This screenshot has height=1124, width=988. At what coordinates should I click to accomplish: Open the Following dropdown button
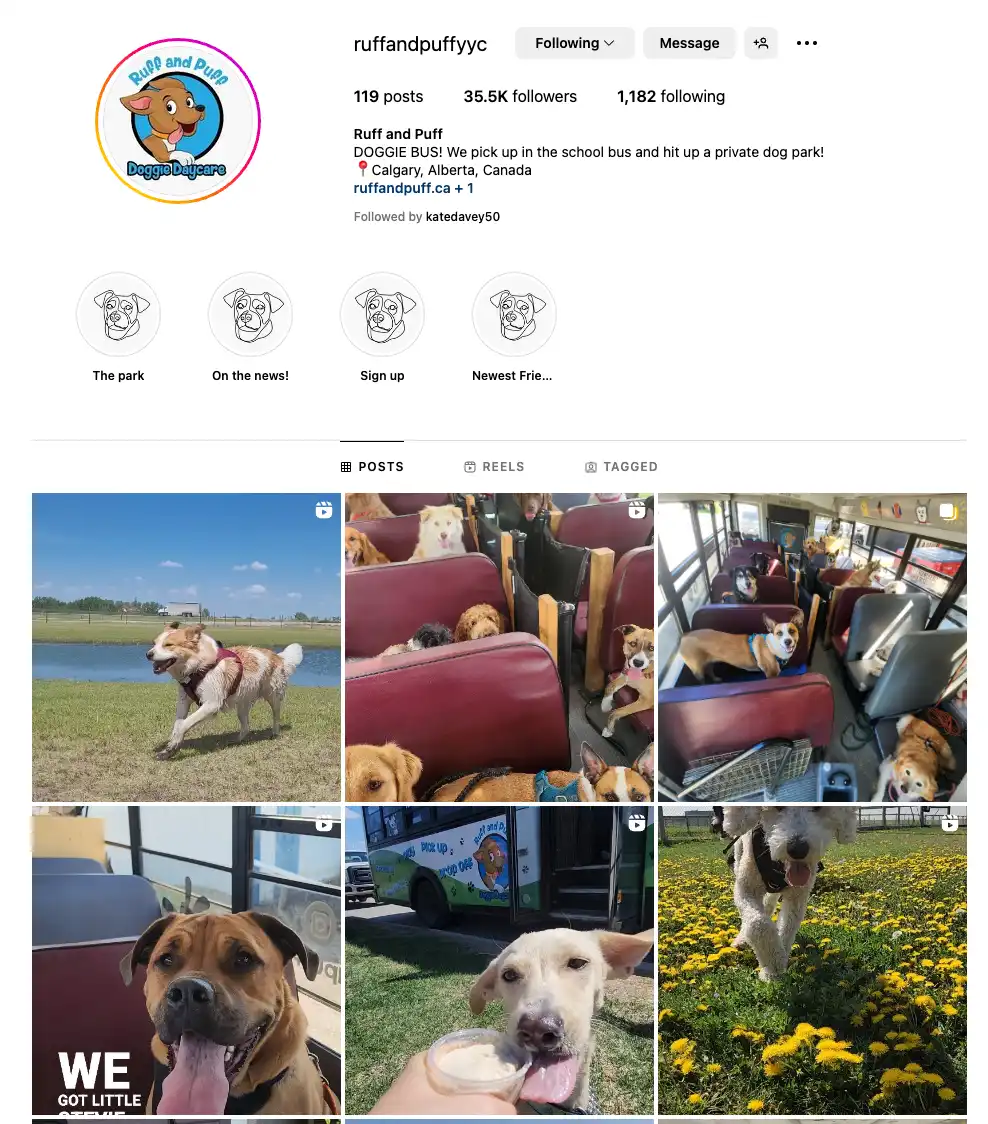574,43
